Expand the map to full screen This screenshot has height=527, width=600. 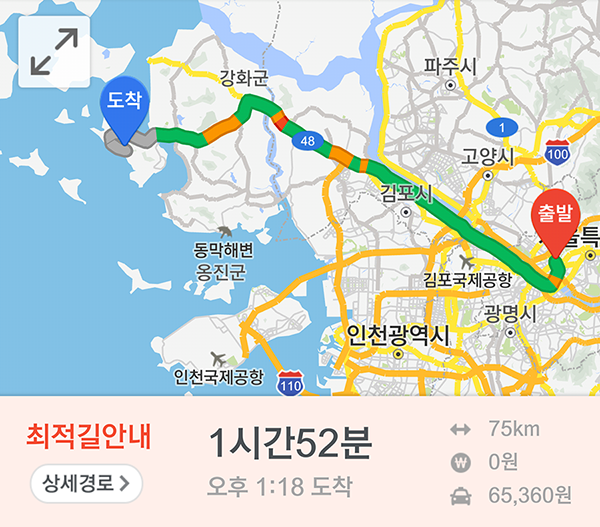tap(54, 53)
